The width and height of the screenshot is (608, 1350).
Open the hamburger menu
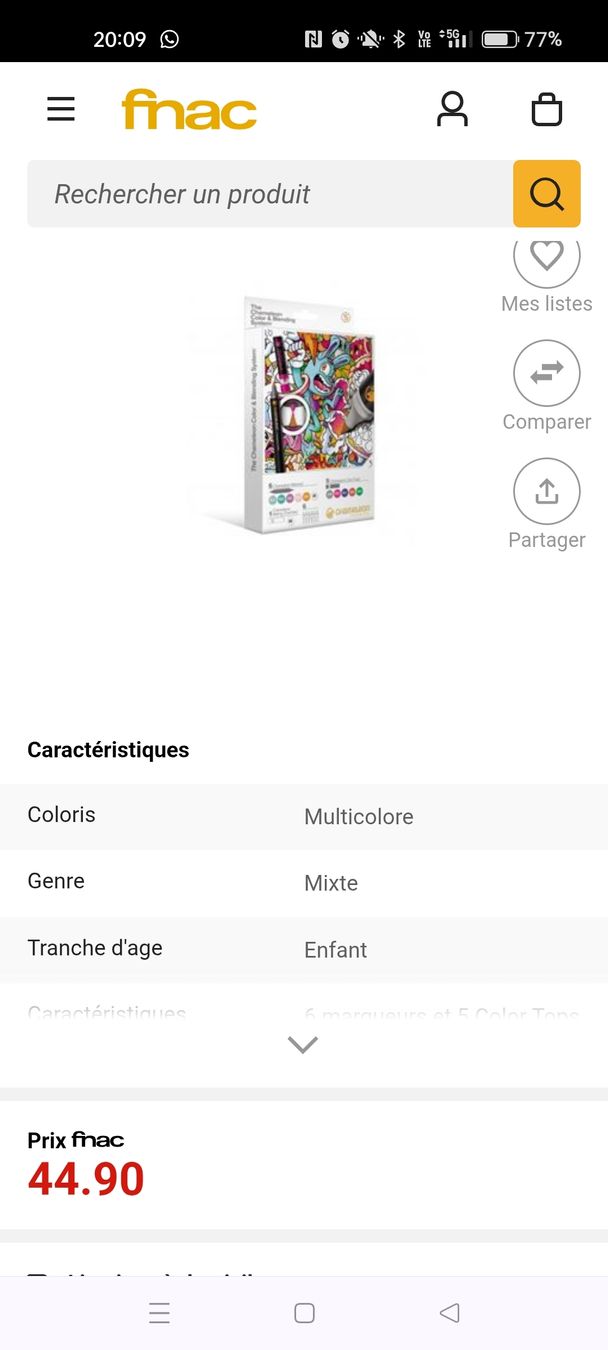tap(61, 109)
